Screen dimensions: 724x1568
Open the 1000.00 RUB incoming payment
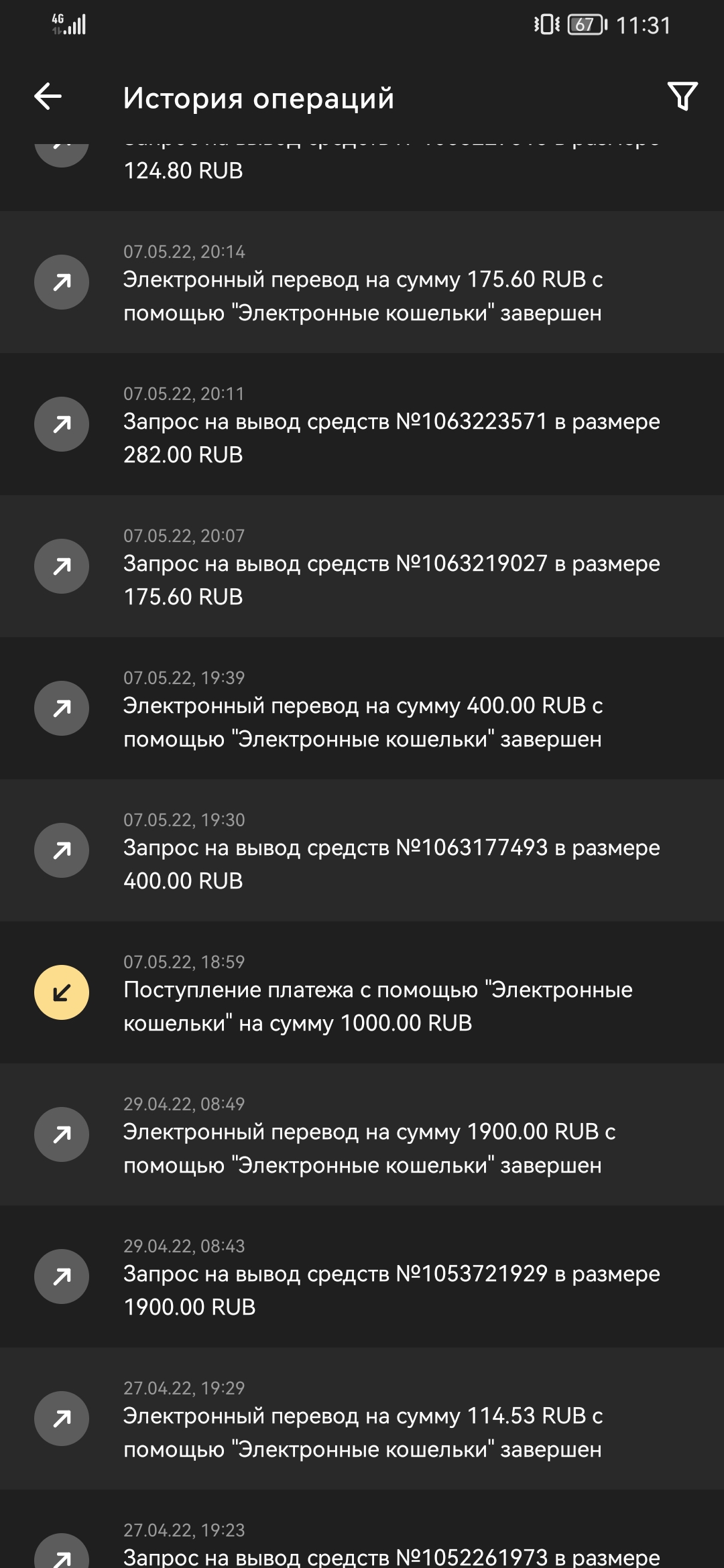[362, 993]
